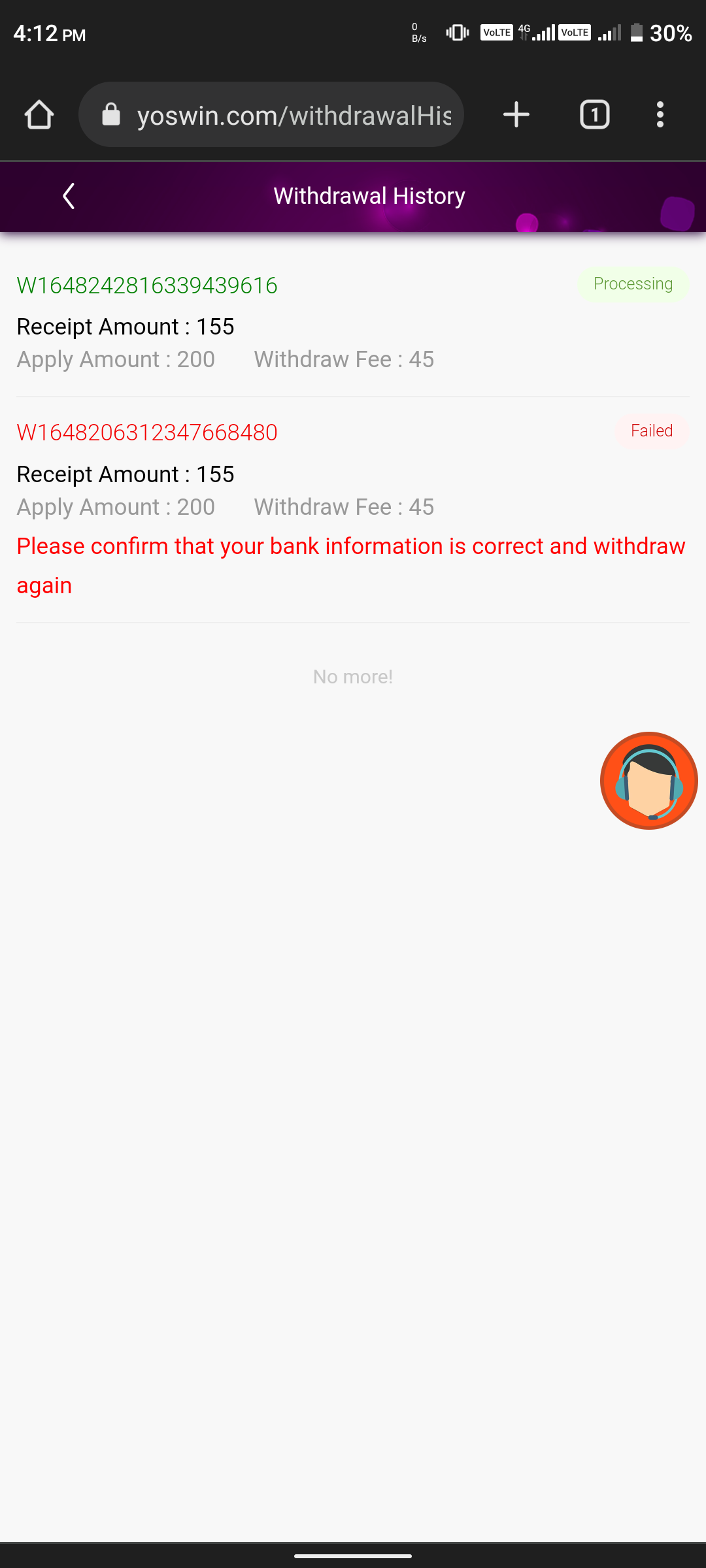Open the browser overflow menu
Image resolution: width=706 pixels, height=1568 pixels.
click(x=660, y=115)
